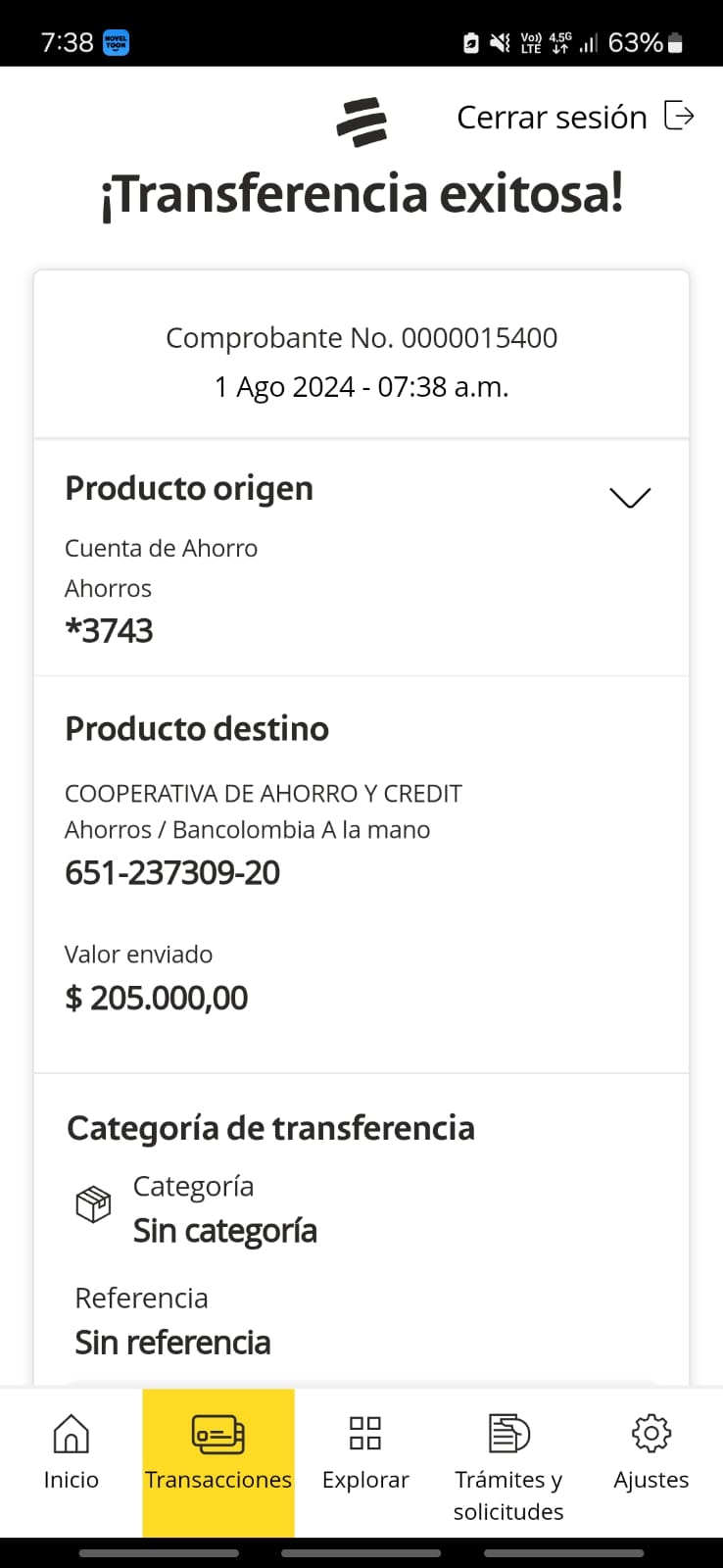Expand the Producto origen section chevron
This screenshot has height=1568, width=723.
(x=629, y=497)
